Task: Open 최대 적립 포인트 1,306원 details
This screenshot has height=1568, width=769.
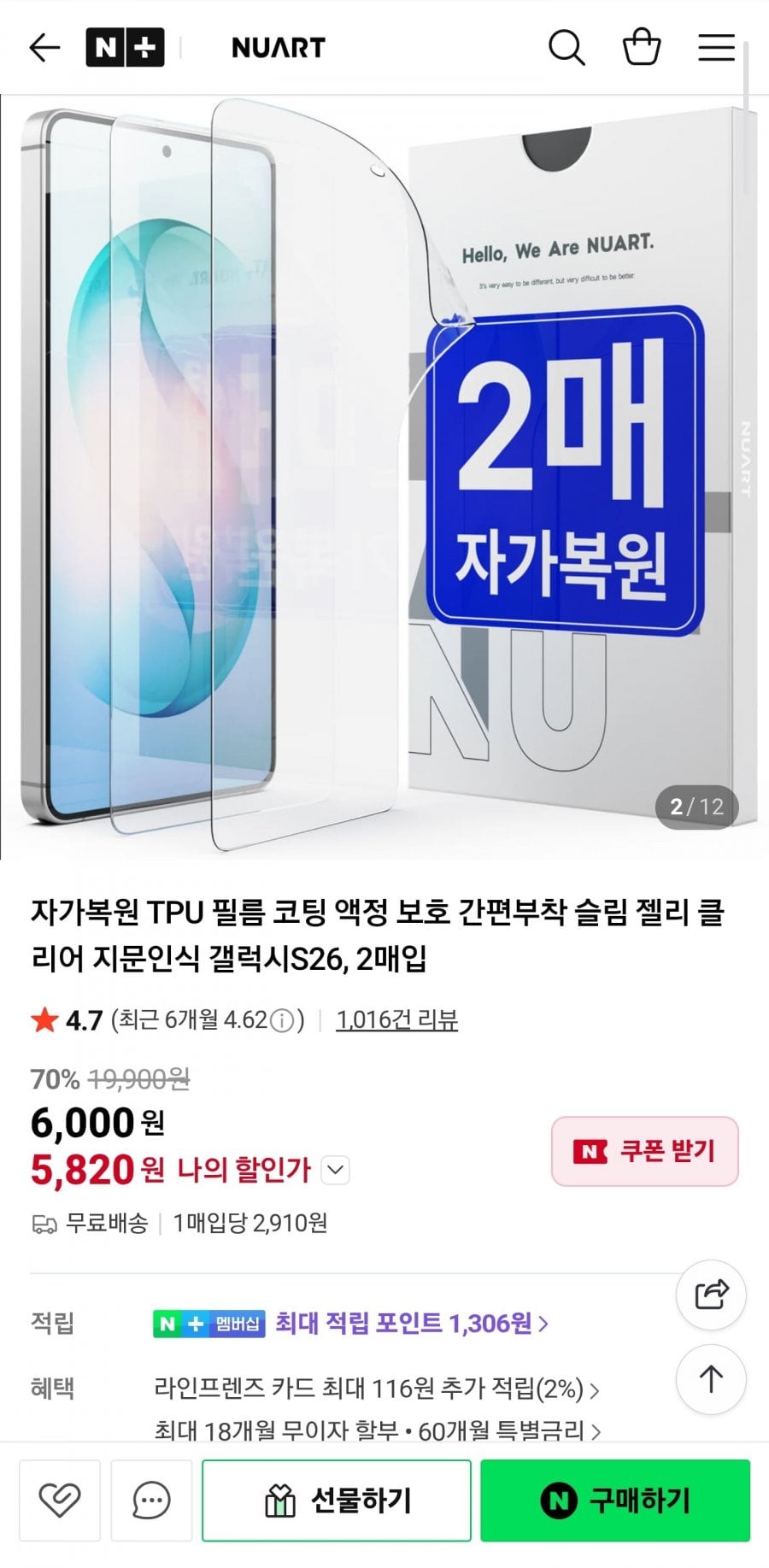Action: click(410, 1324)
